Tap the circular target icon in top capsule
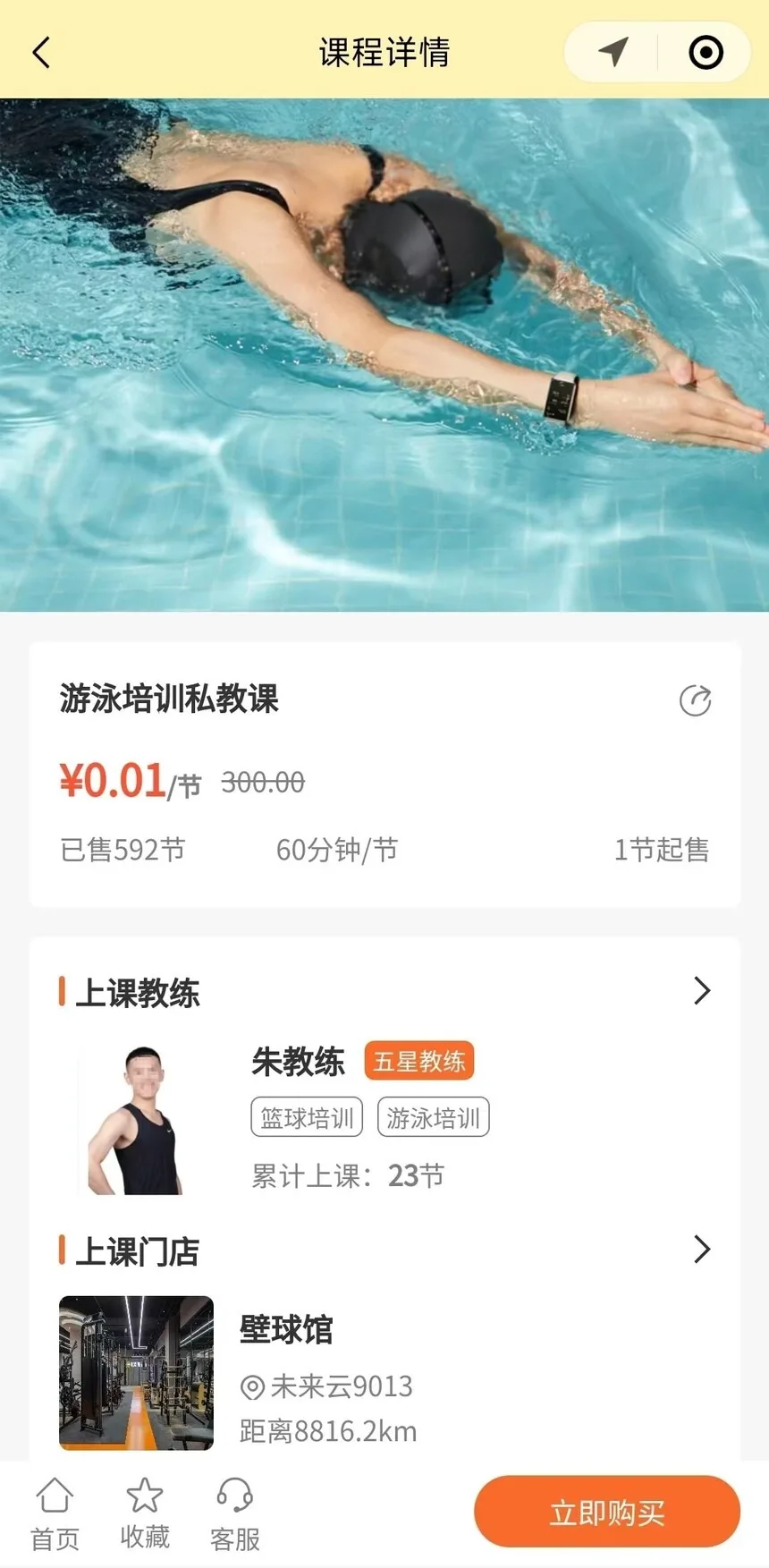Image resolution: width=769 pixels, height=1568 pixels. tap(706, 52)
